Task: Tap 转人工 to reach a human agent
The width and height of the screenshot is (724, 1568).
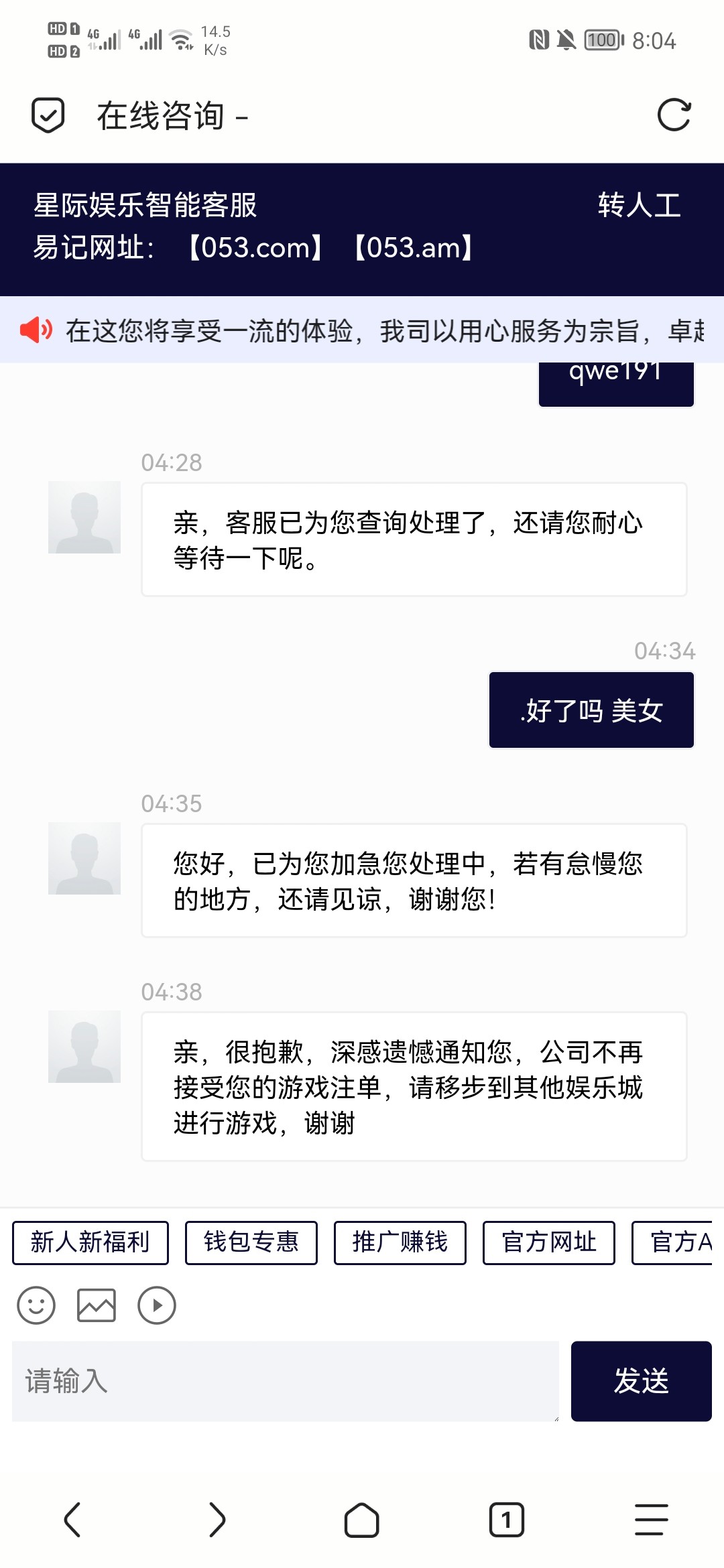Action: 639,205
